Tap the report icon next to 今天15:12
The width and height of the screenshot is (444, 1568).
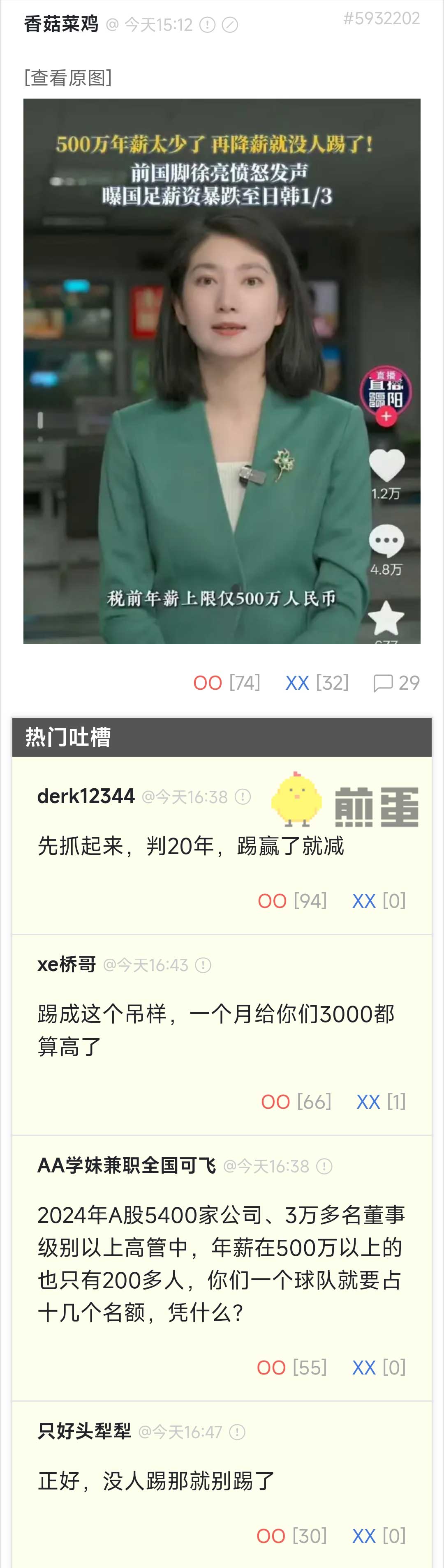pyautogui.click(x=208, y=25)
